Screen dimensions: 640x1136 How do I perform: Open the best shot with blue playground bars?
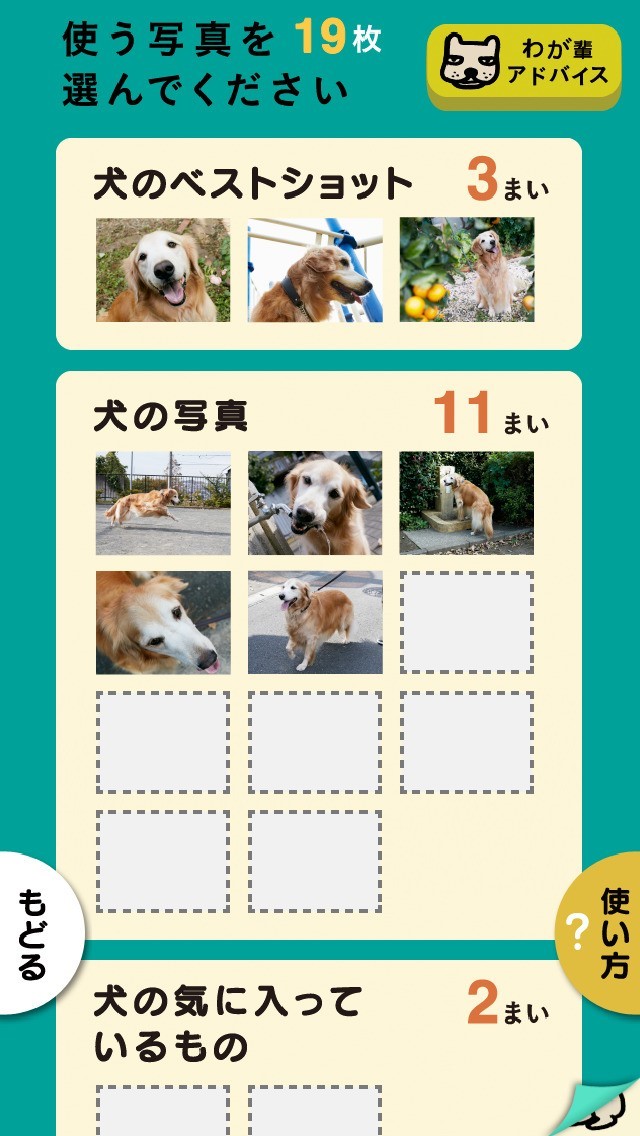[315, 270]
